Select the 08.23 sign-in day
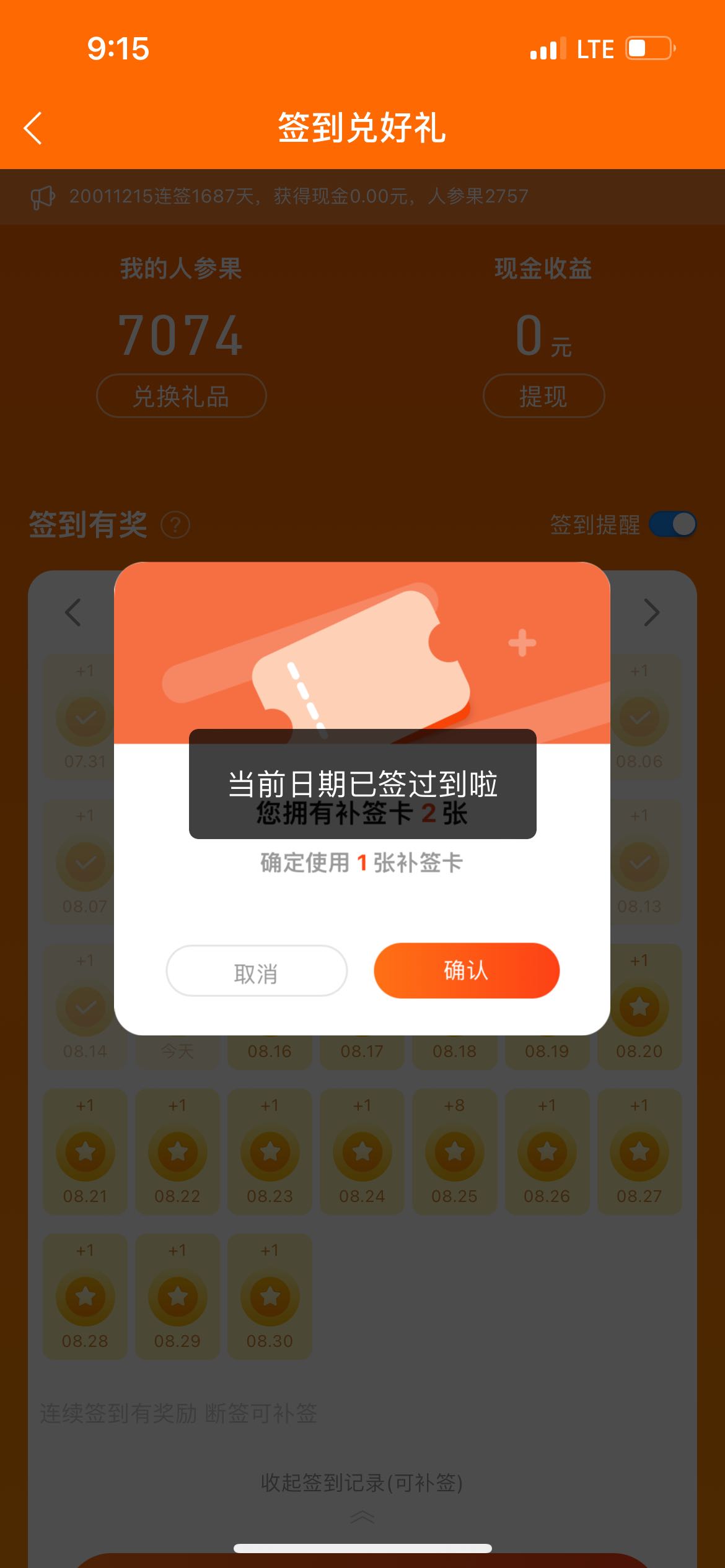This screenshot has width=725, height=1568. tap(270, 1152)
